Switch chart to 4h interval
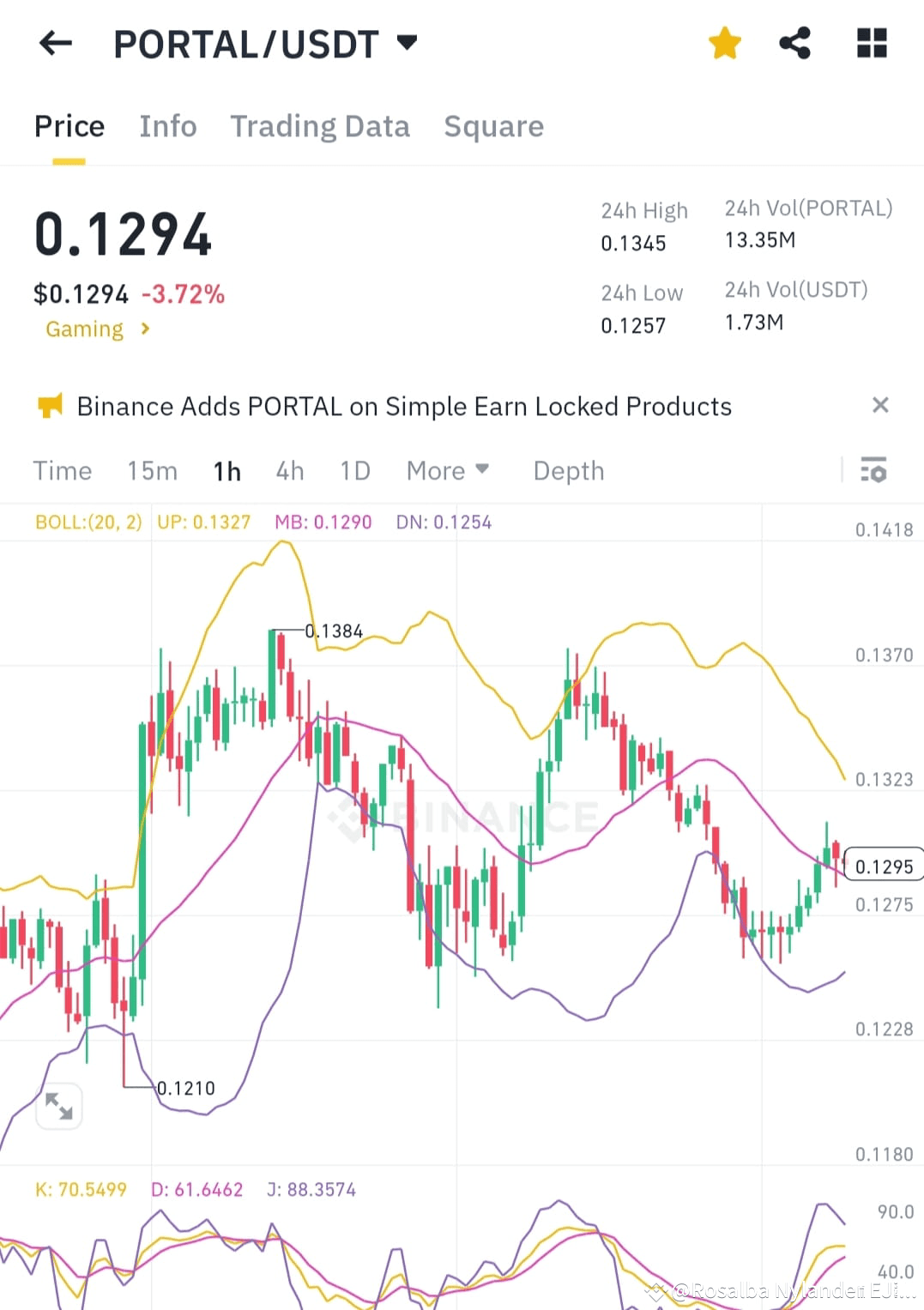Viewport: 924px width, 1310px height. tap(289, 470)
